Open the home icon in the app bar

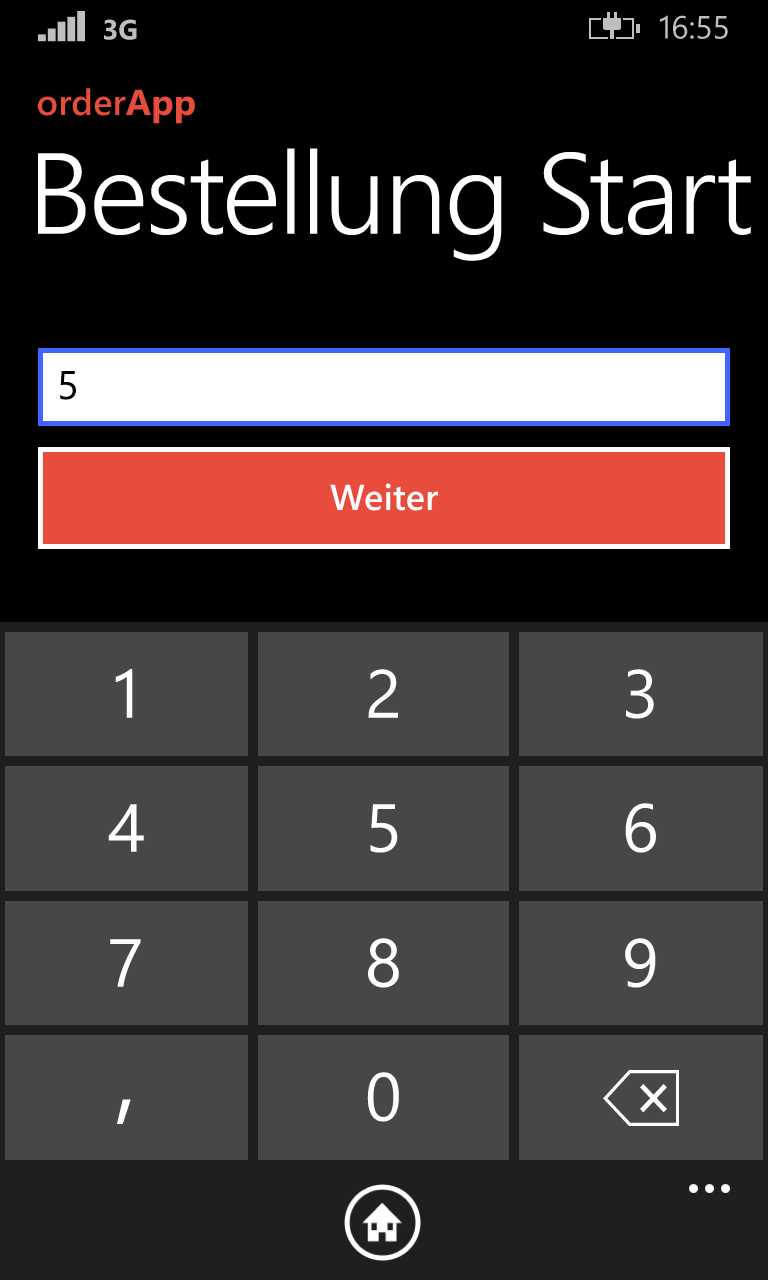pyautogui.click(x=383, y=1222)
